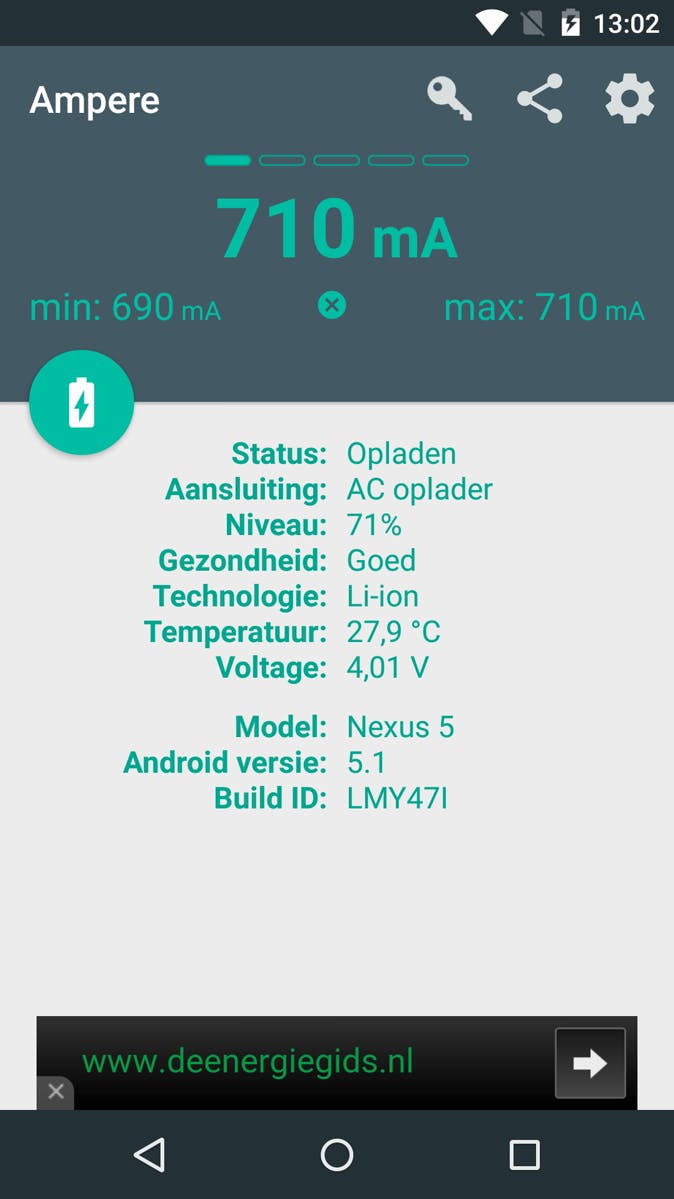Screen dimensions: 674x1199
Task: Go to the home screen
Action: point(337,1155)
